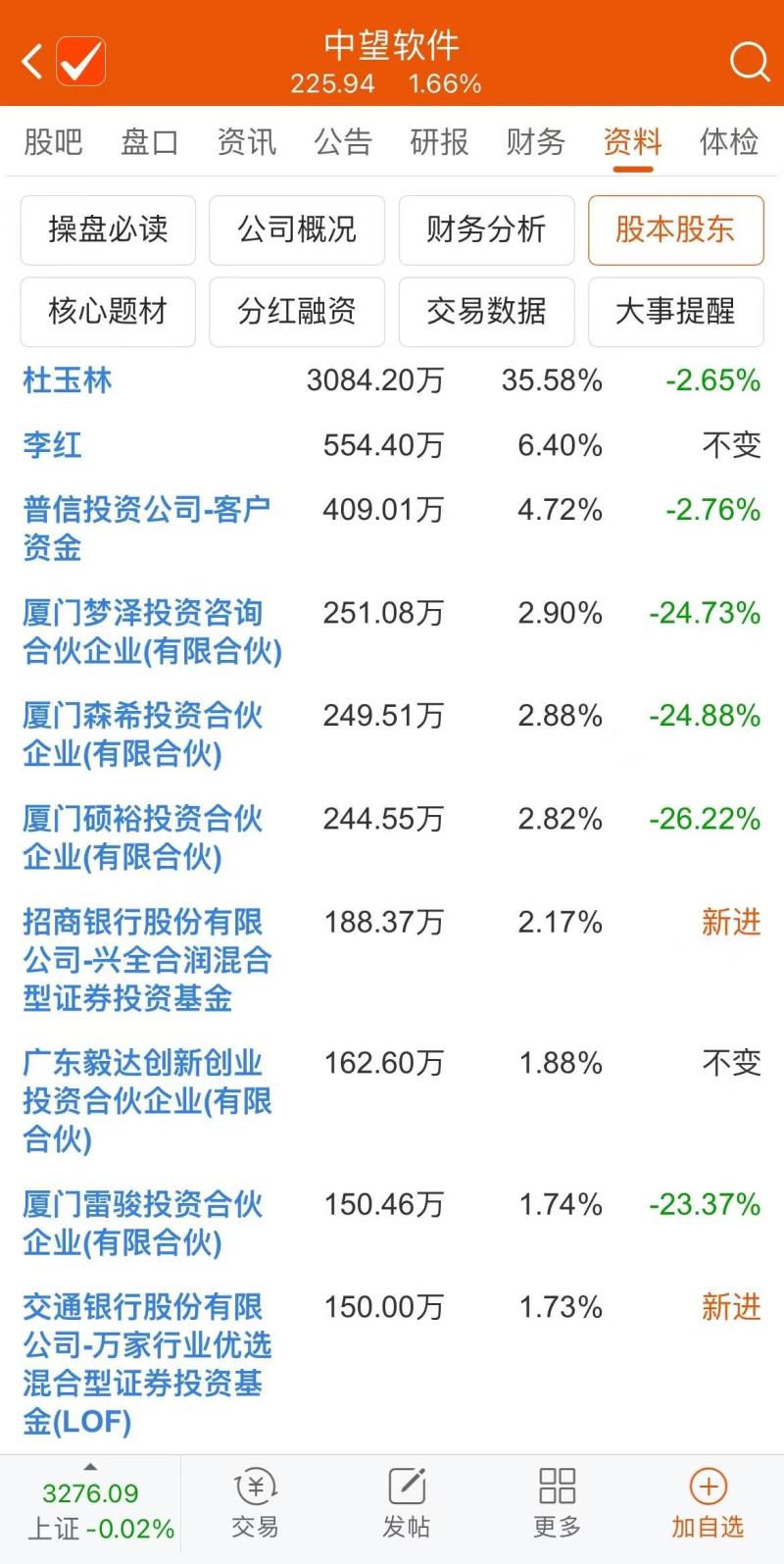Tap 中望软件 stock title in header
Screen dimensions: 784x1564
[391, 44]
